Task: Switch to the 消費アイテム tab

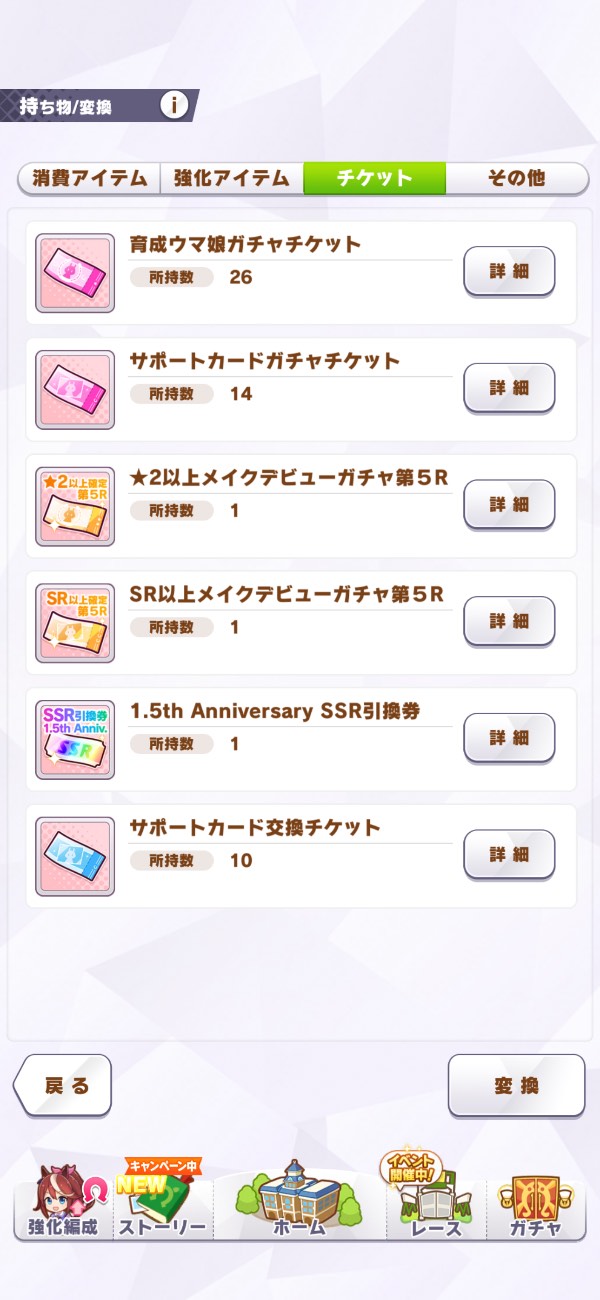Action: [89, 179]
